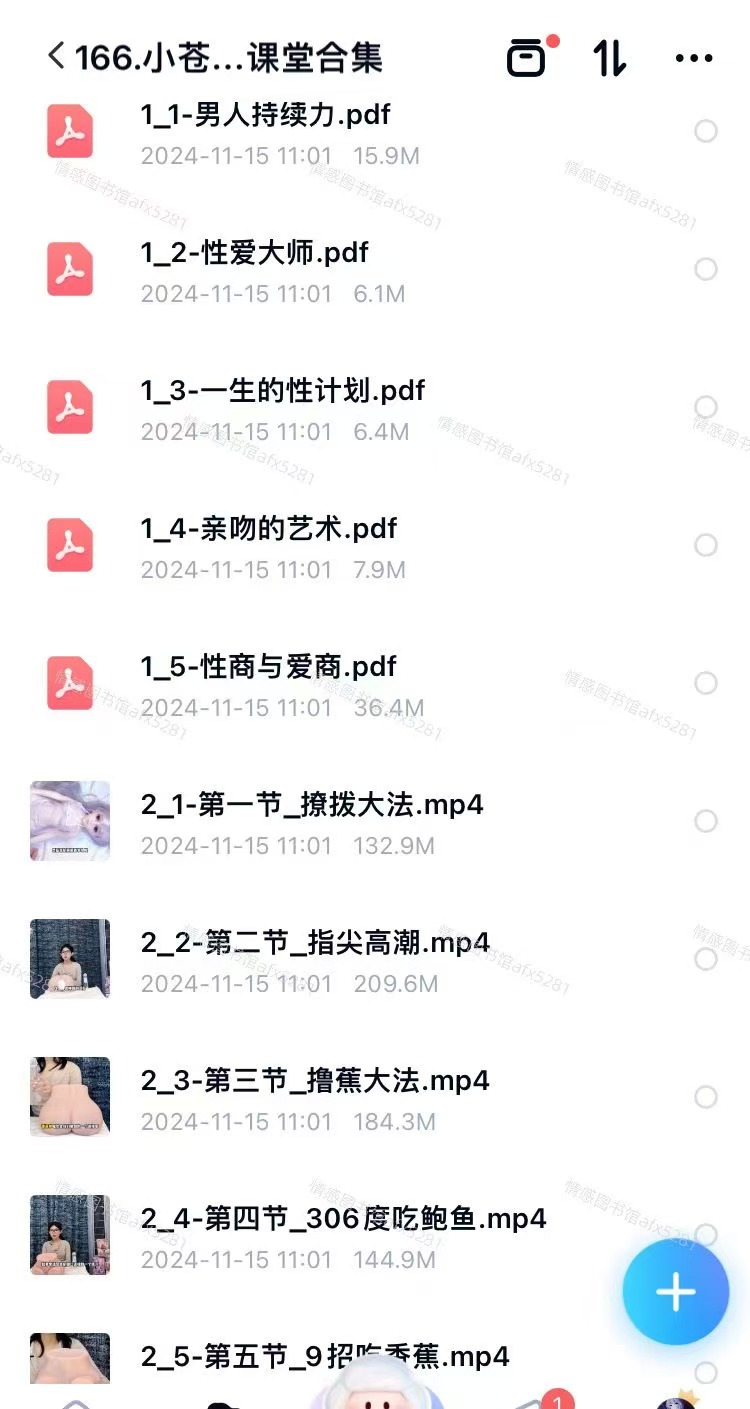The image size is (750, 1409).
Task: Select the circle next to 1_4 pdf
Action: click(706, 545)
